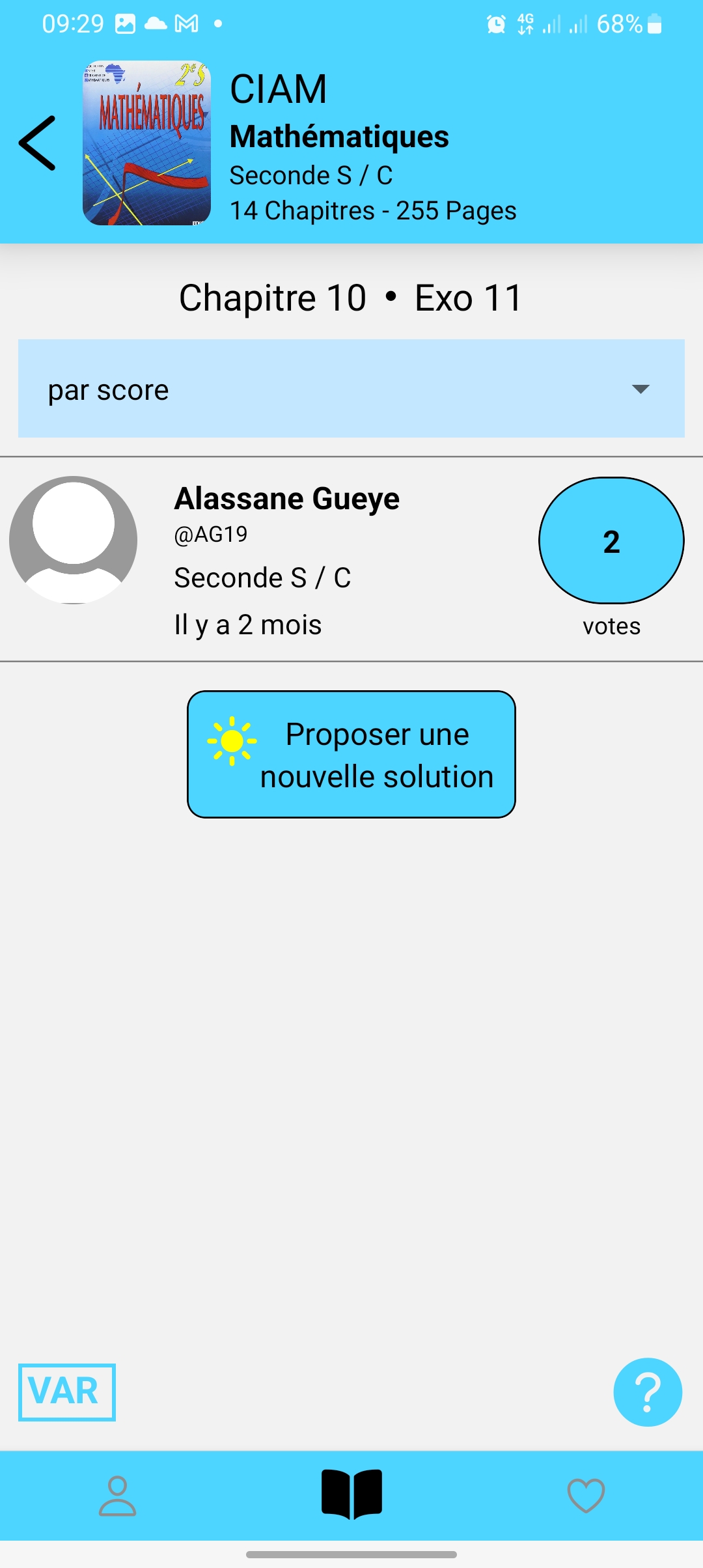
Task: Open favorites via the heart icon
Action: [586, 1496]
